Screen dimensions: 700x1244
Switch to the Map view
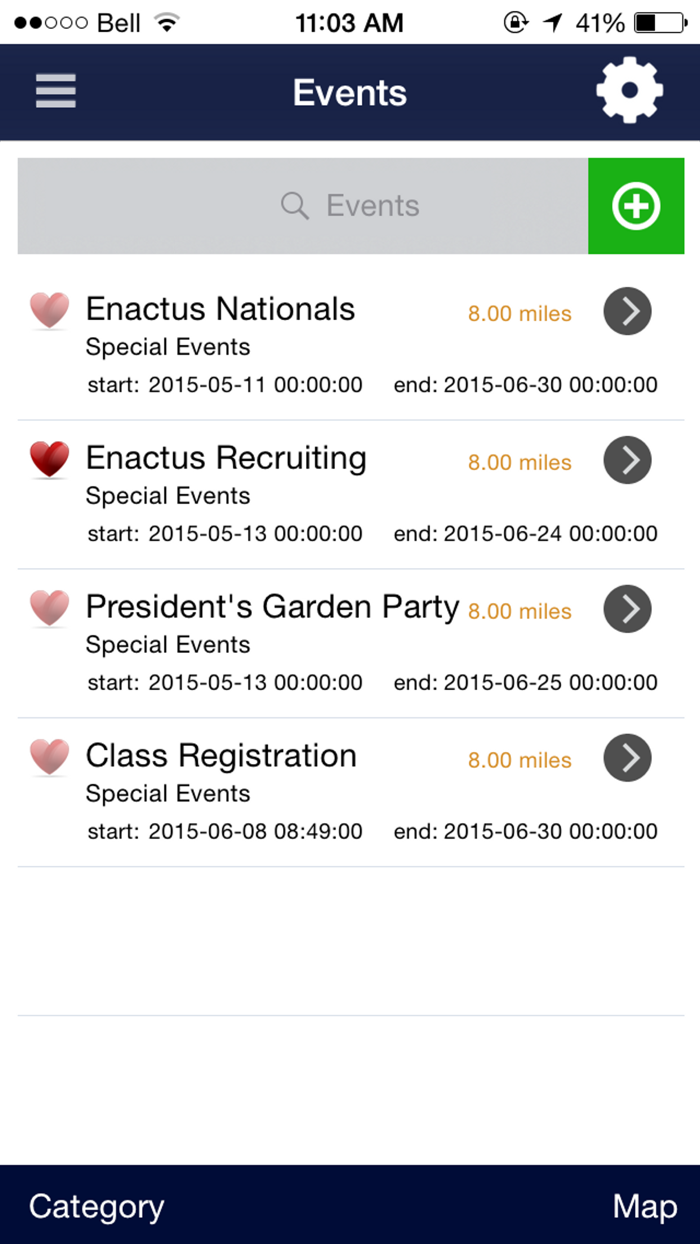pyautogui.click(x=644, y=1206)
